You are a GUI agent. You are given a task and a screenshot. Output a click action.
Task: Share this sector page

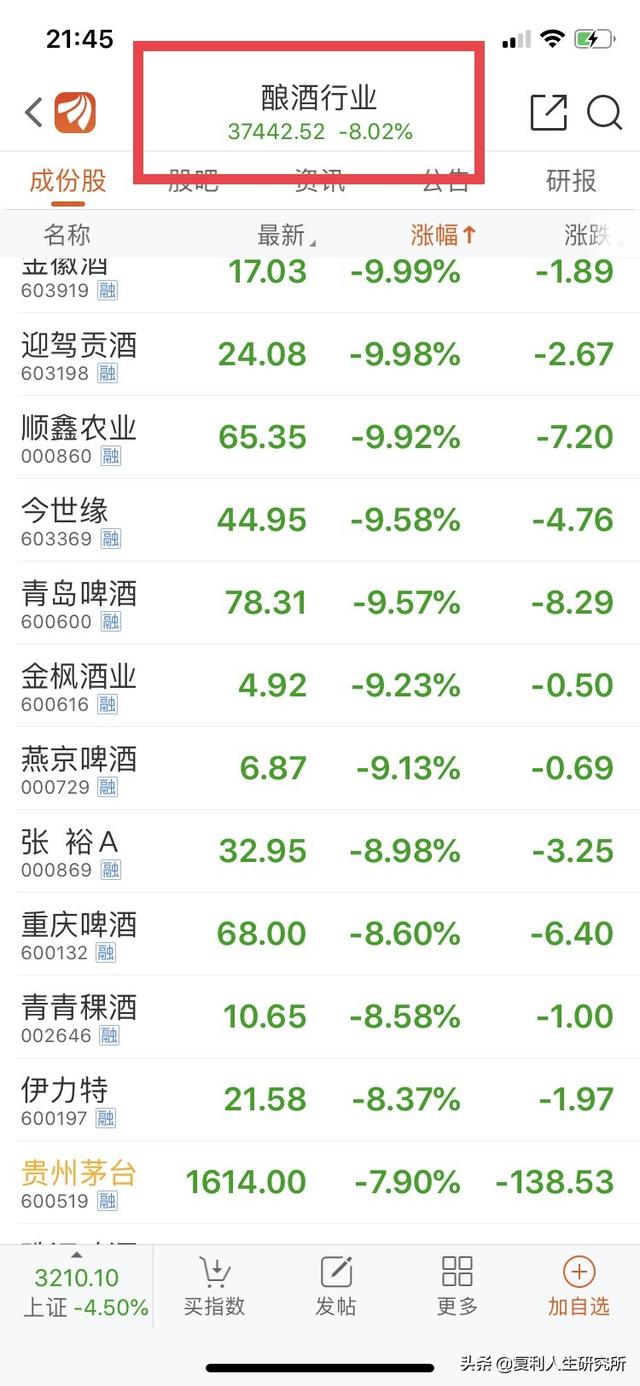click(x=548, y=112)
